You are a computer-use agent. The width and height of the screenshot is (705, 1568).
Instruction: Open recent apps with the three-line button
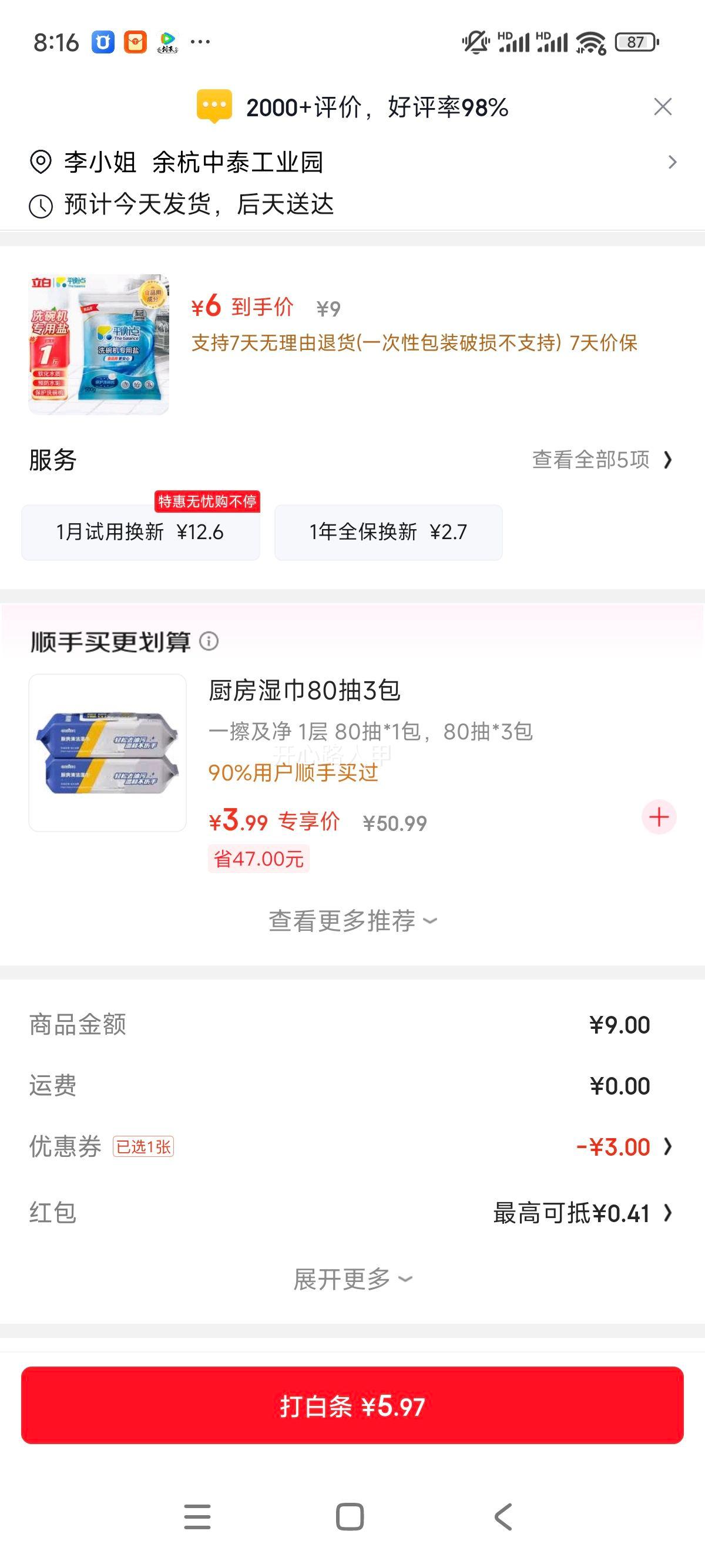click(x=196, y=1515)
